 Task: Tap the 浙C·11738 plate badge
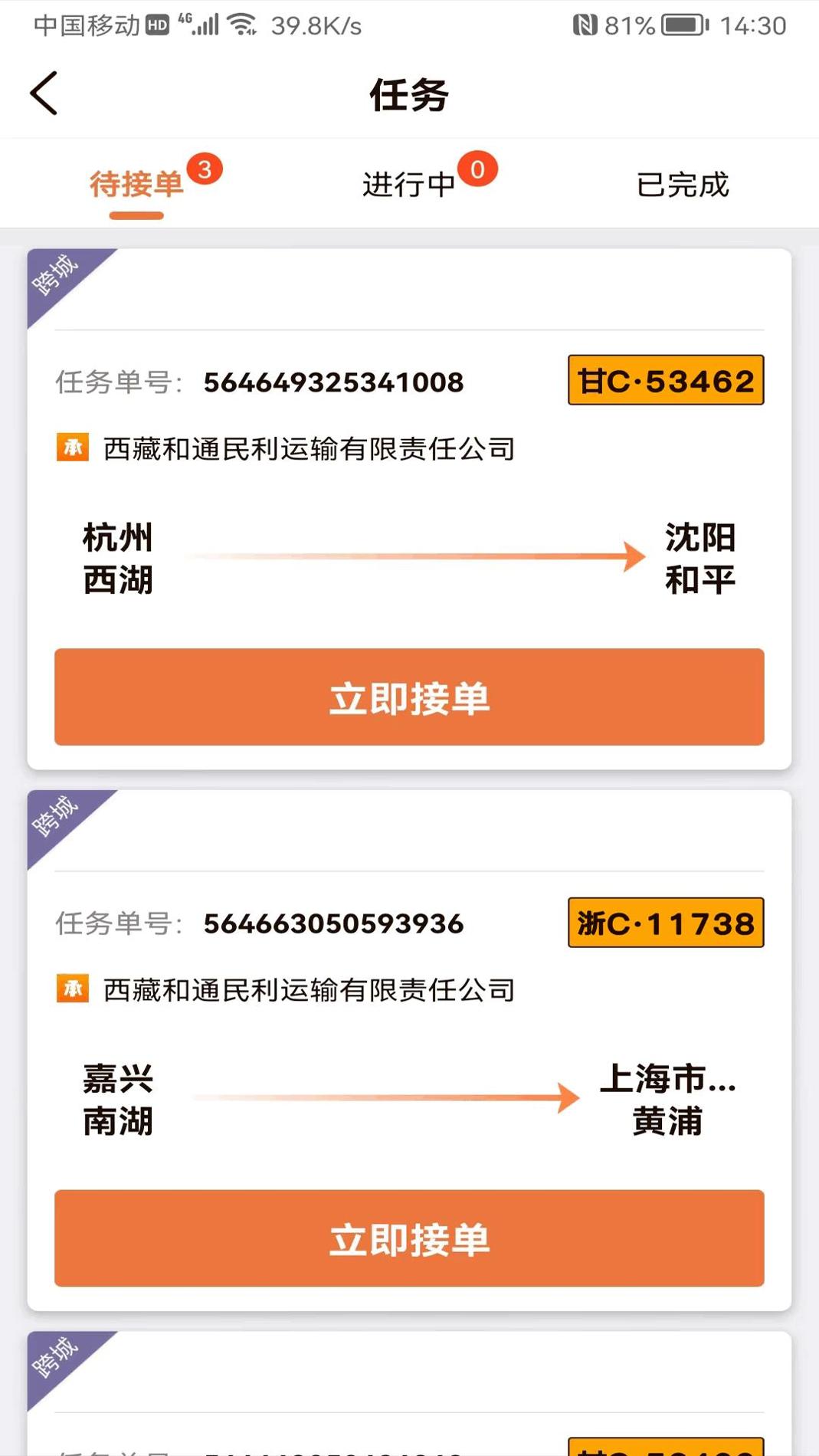(x=665, y=923)
